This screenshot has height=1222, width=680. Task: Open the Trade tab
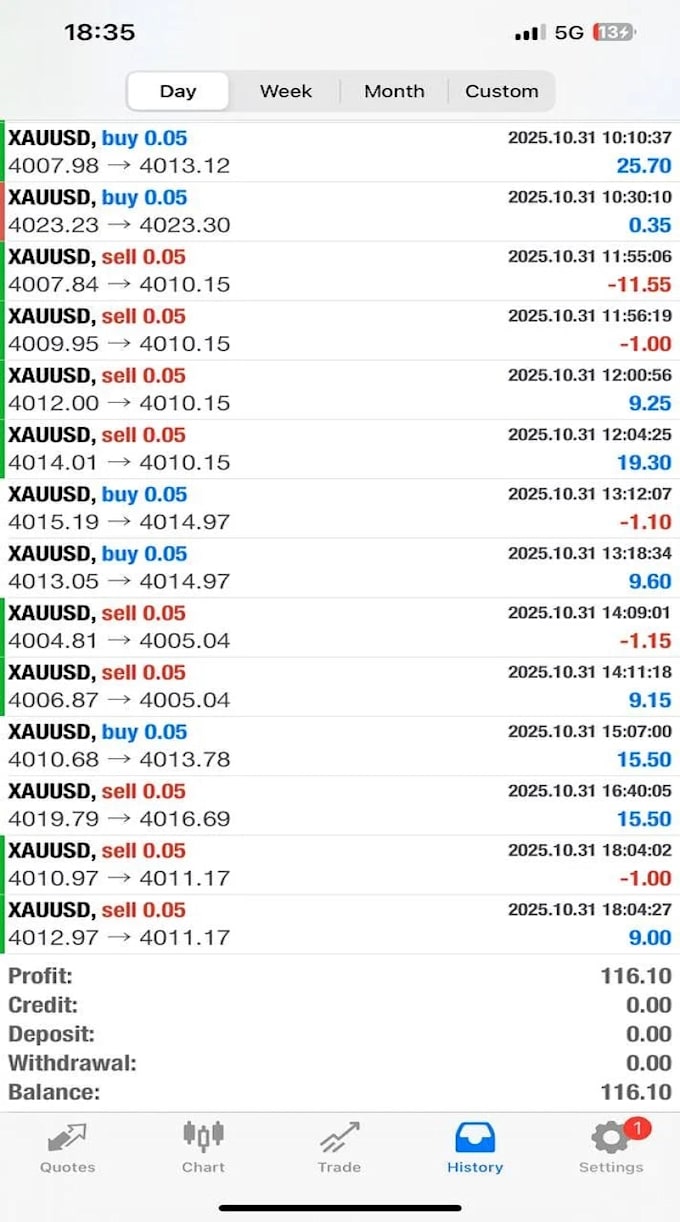point(339,1148)
